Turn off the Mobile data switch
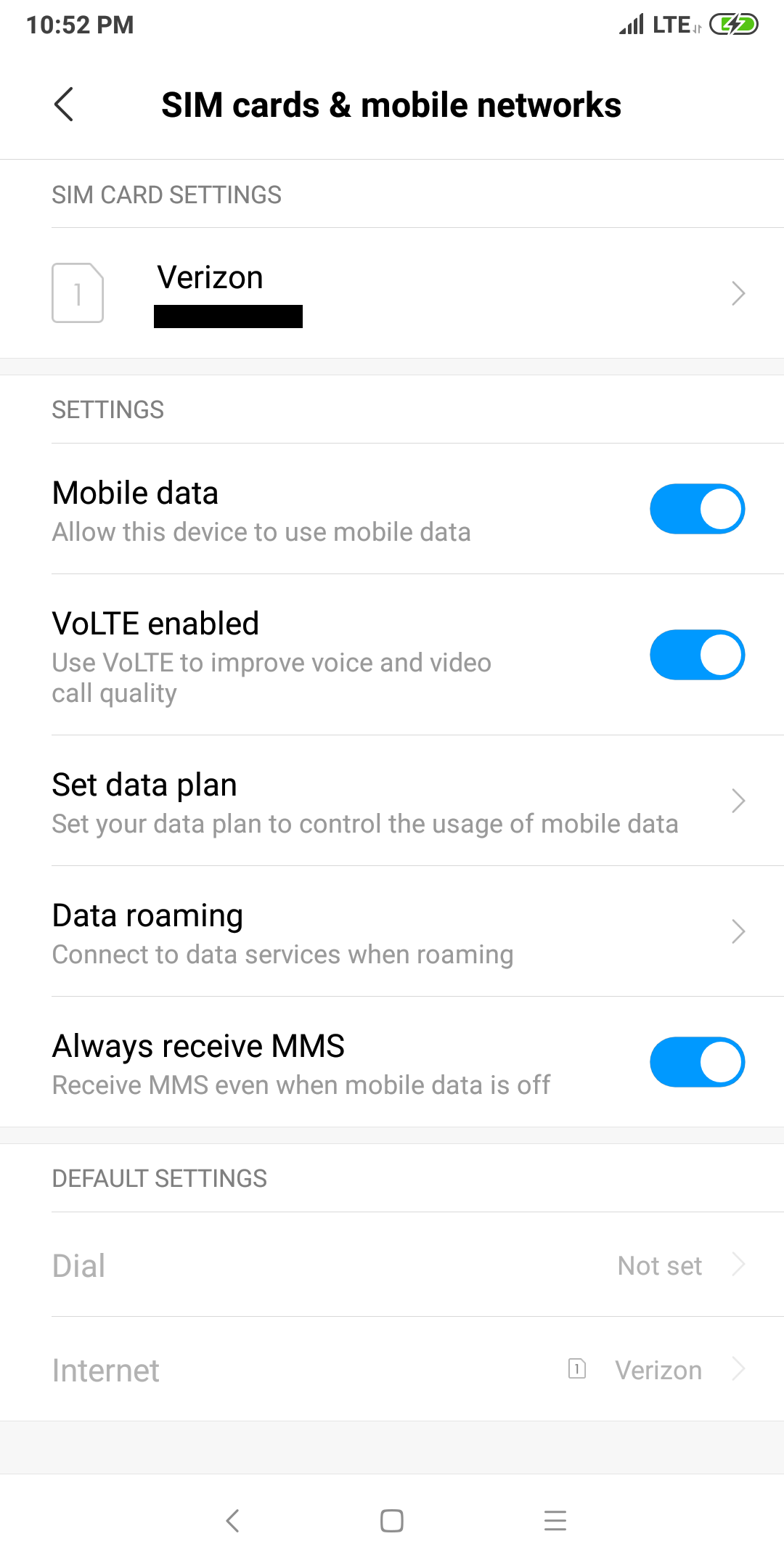The width and height of the screenshot is (784, 1568). tap(697, 509)
